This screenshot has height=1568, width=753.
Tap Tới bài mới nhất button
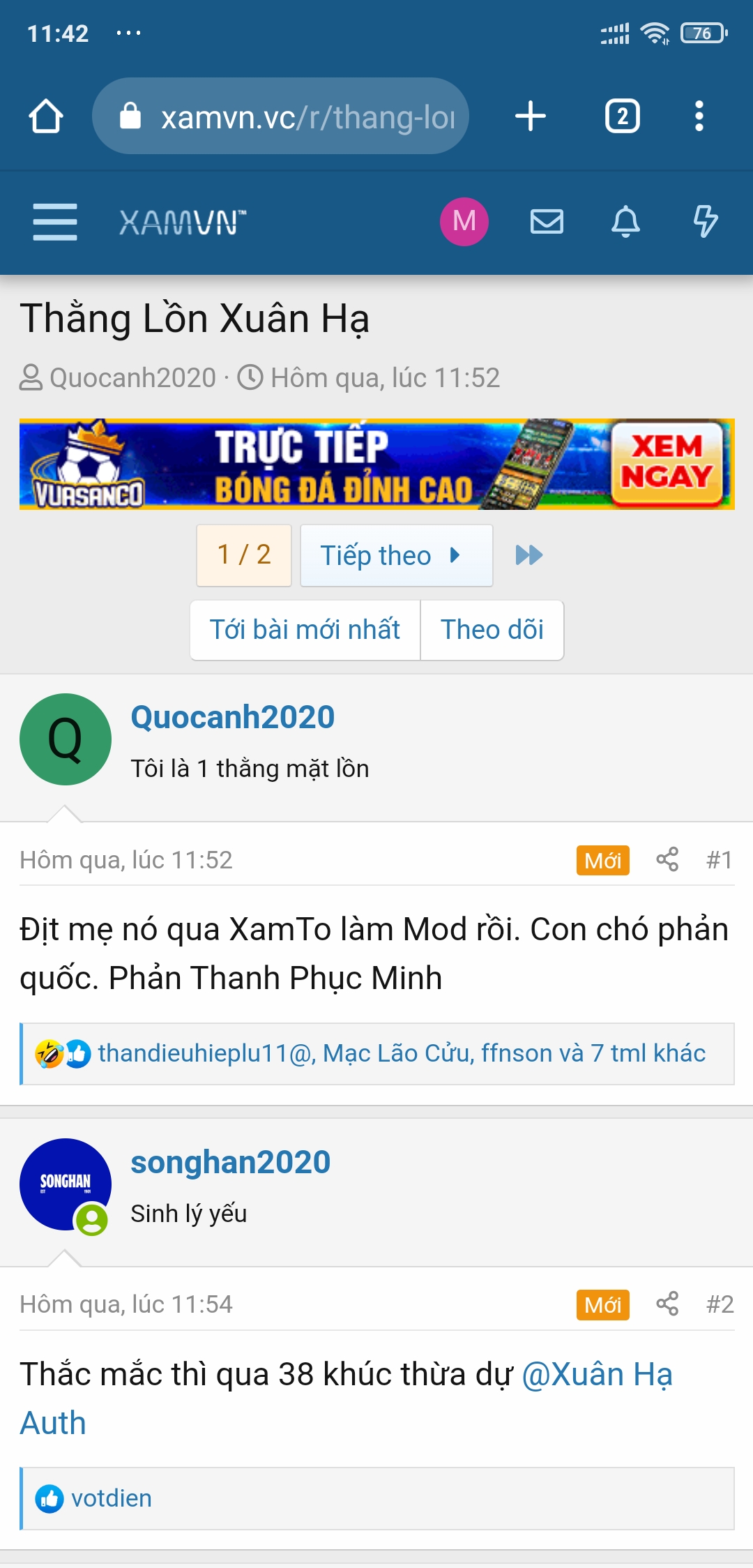(x=305, y=630)
